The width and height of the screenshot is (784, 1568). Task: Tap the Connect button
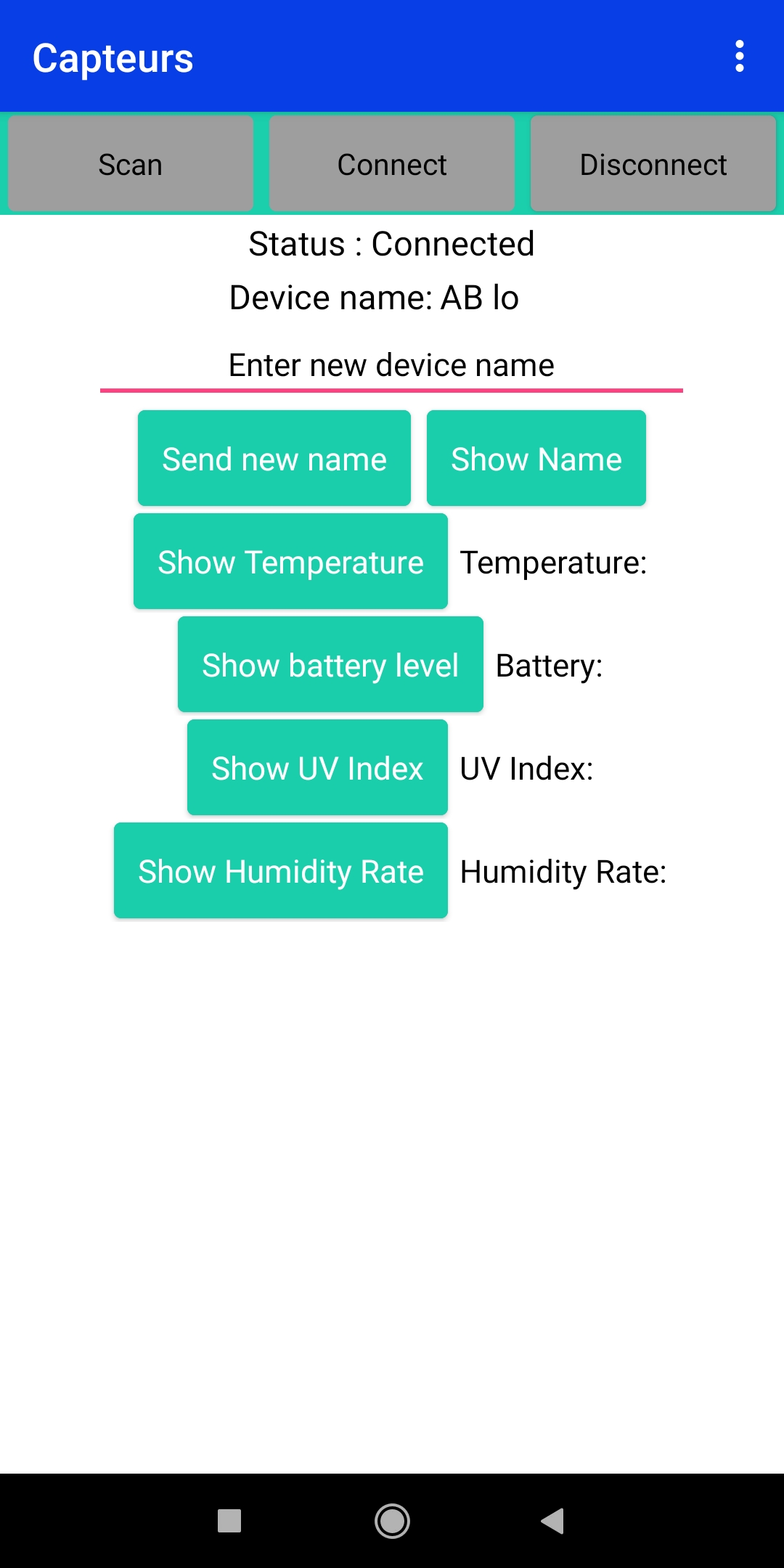click(x=392, y=164)
